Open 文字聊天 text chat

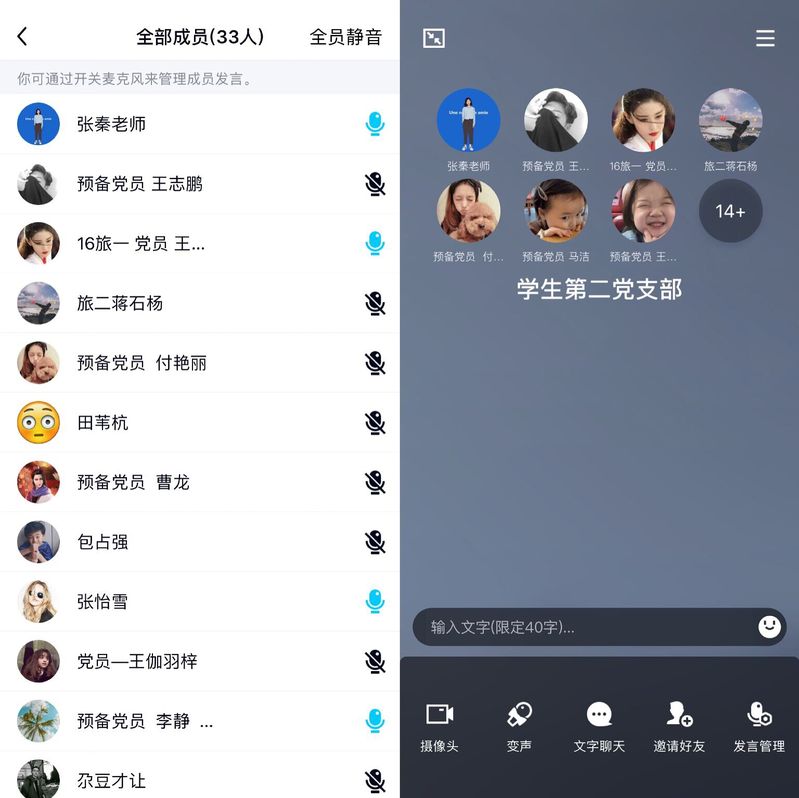[x=599, y=724]
